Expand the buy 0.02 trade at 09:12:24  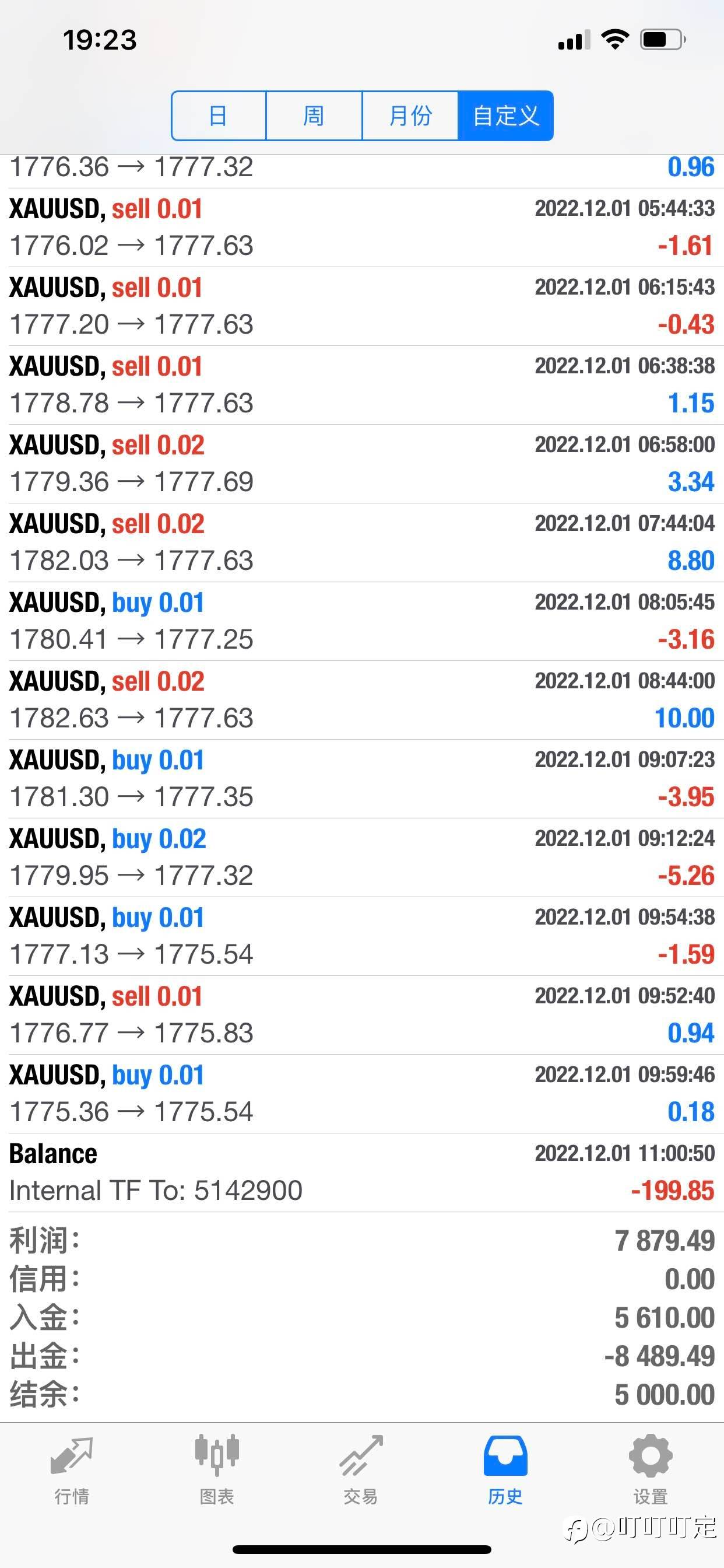pyautogui.click(x=362, y=857)
